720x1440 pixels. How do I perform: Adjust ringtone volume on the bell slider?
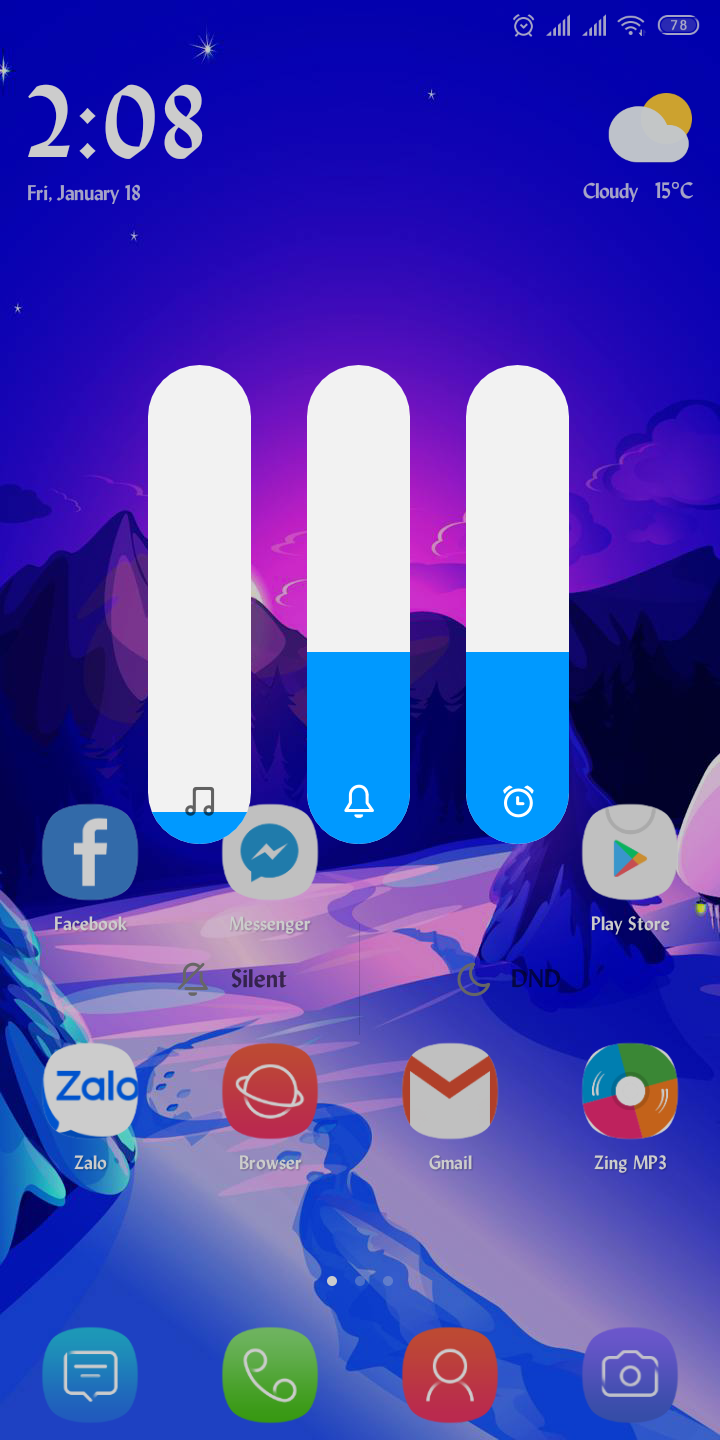pos(358,604)
